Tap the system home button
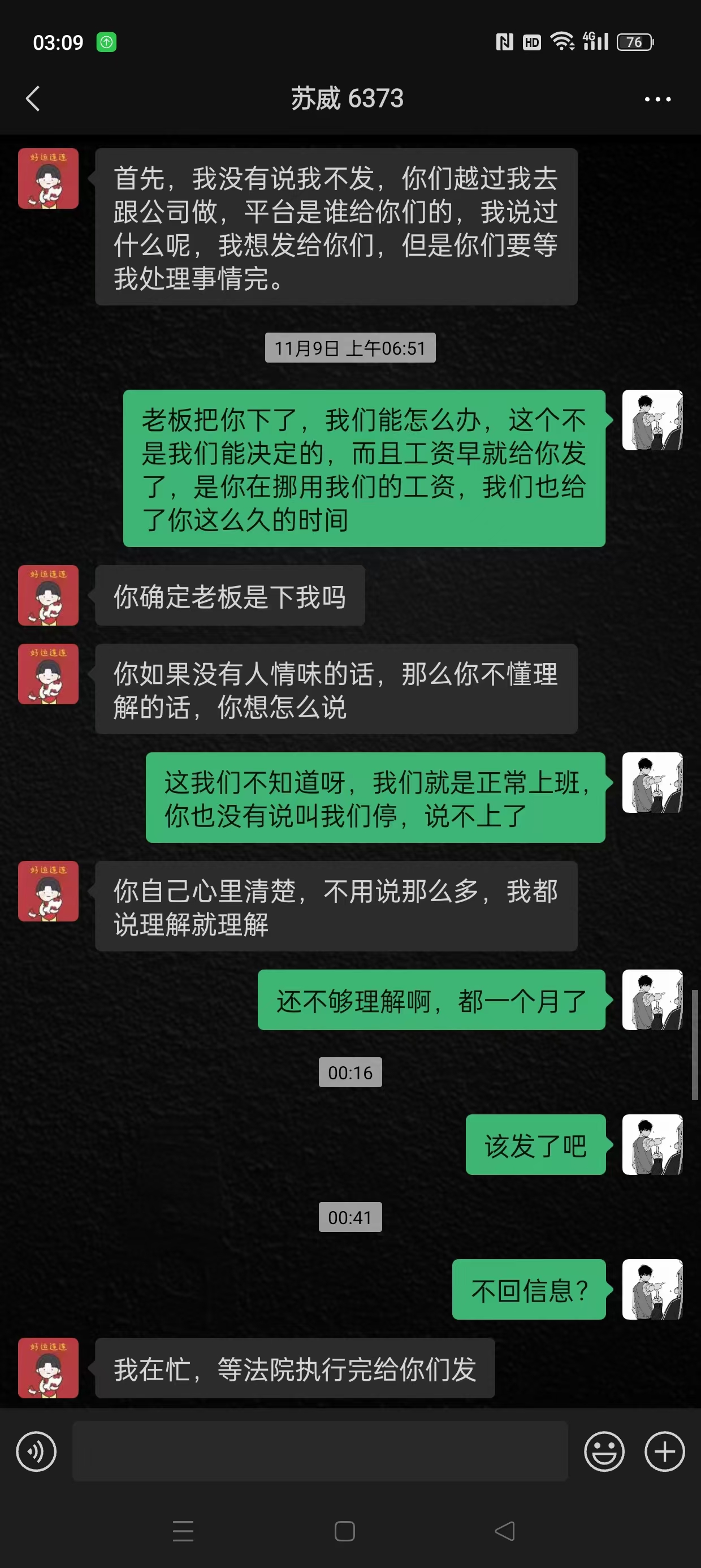 coord(344,1531)
